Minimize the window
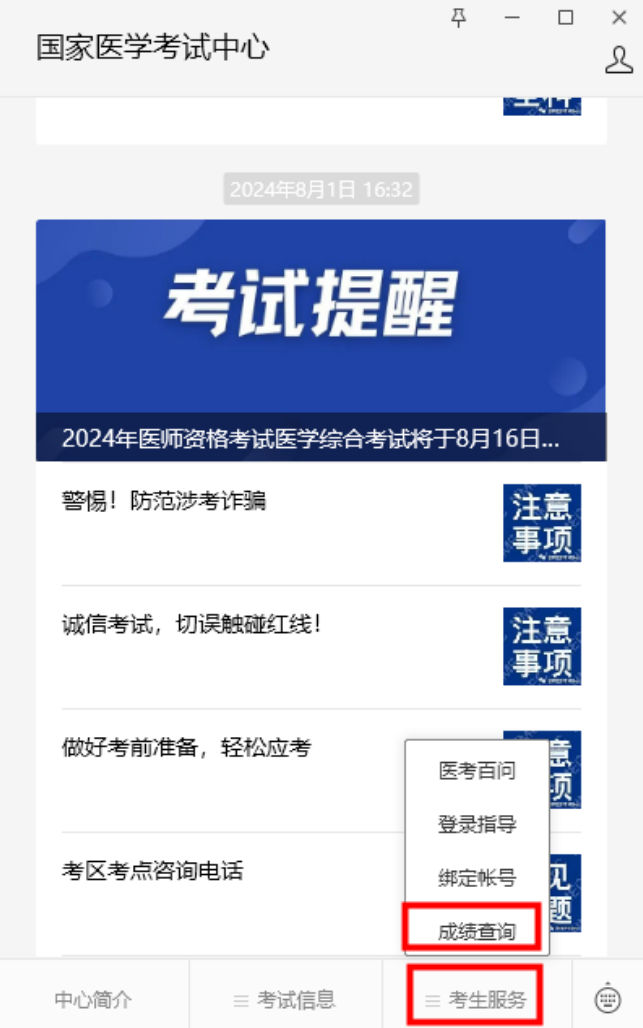The image size is (643, 1028). [512, 17]
